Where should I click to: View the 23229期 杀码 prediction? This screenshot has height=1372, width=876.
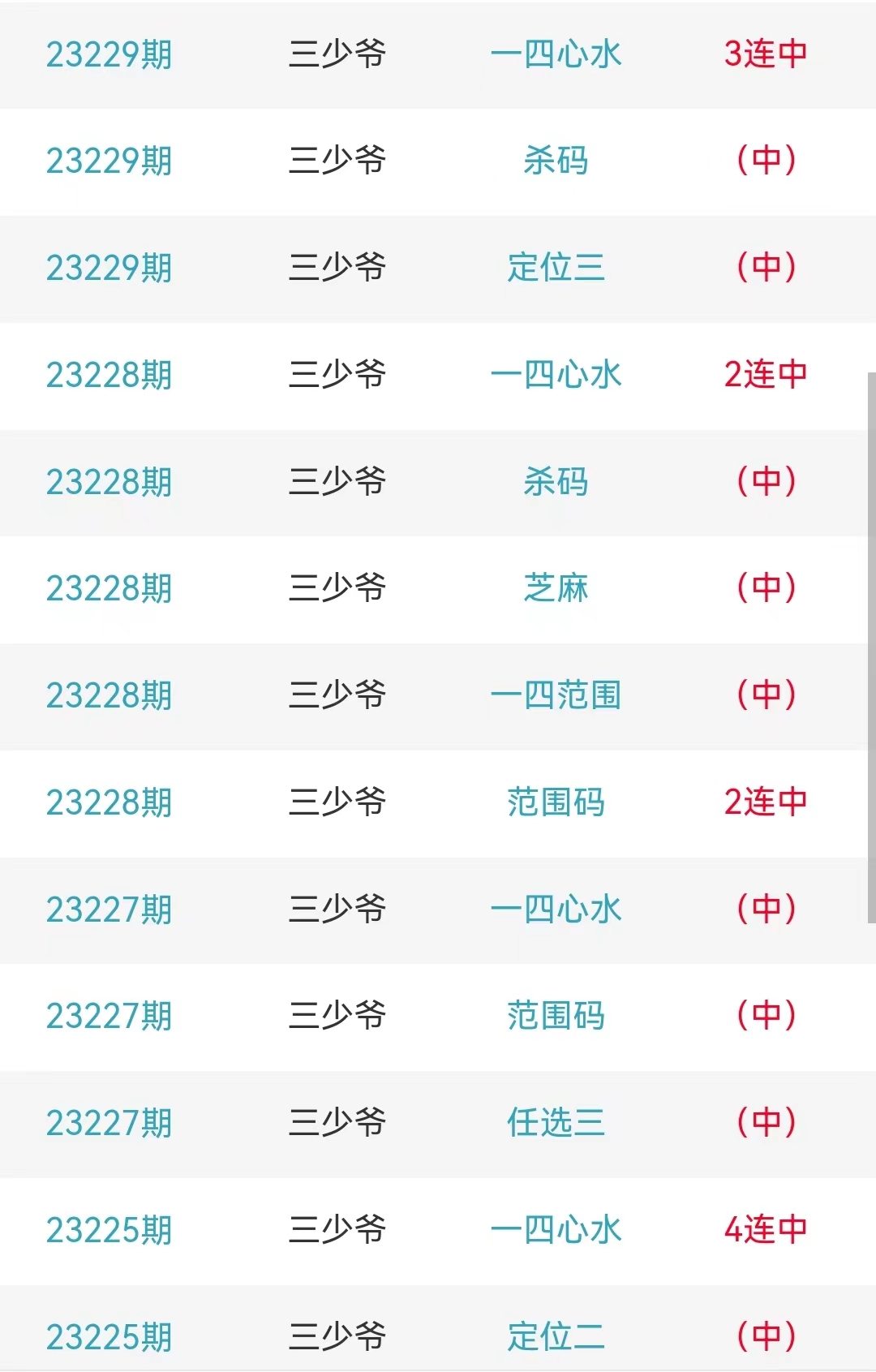[556, 161]
